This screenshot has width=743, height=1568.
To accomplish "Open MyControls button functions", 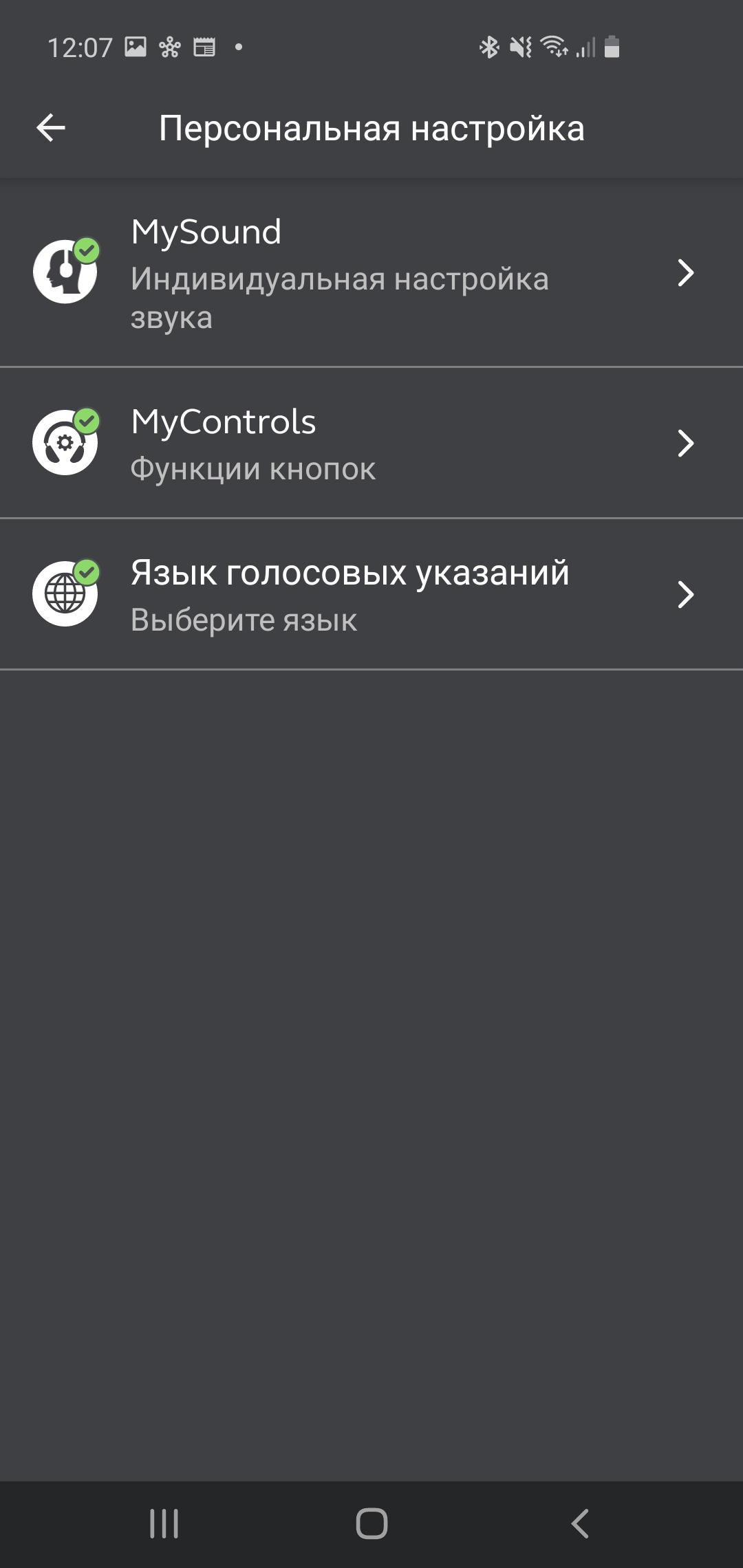I will click(371, 444).
